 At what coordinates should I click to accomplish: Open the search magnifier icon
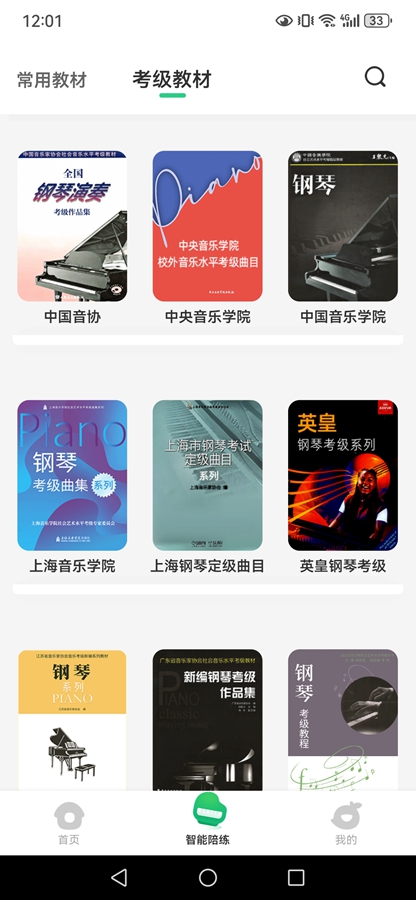375,77
